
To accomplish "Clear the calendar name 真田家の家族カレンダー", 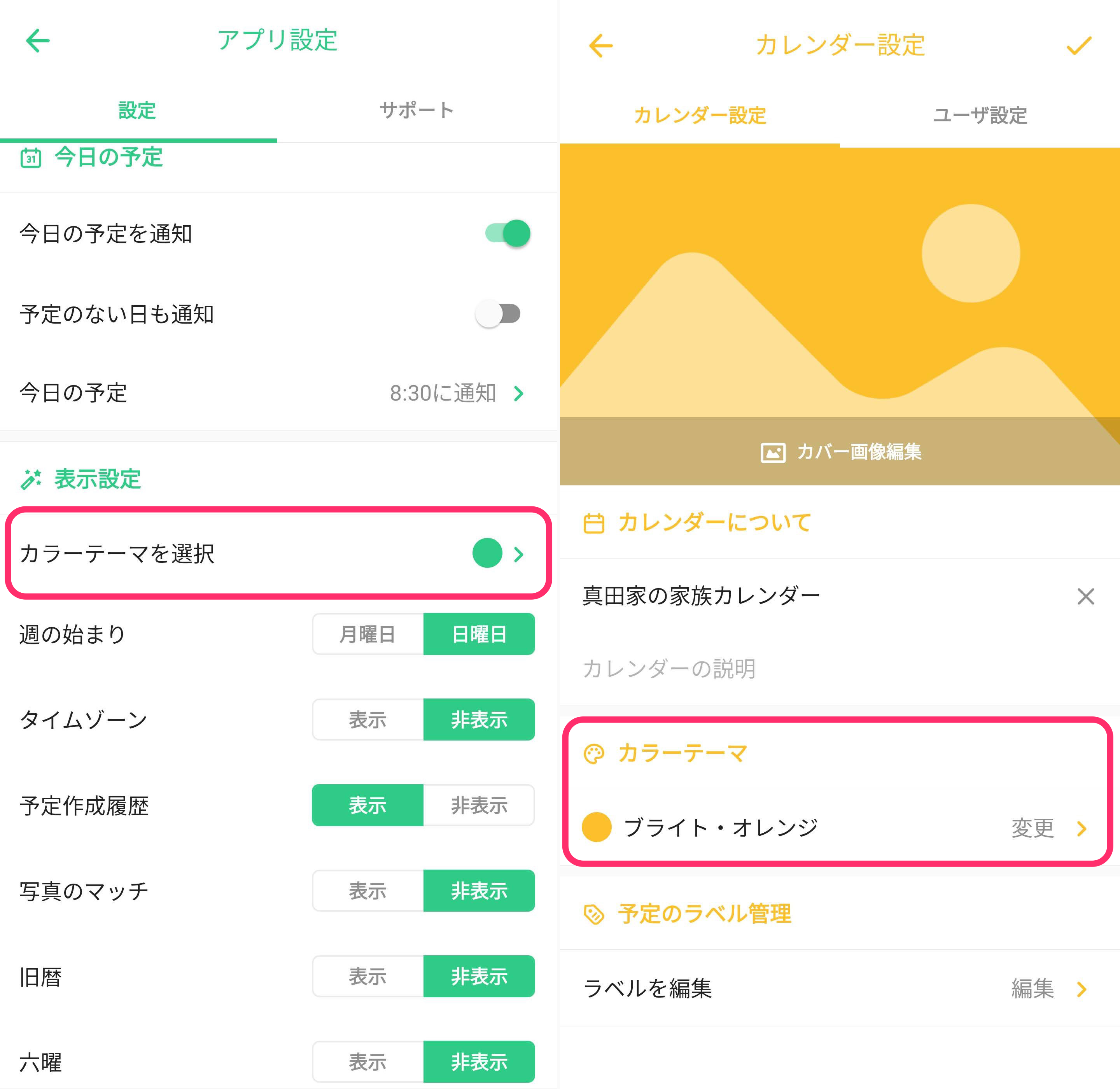I will [1085, 597].
